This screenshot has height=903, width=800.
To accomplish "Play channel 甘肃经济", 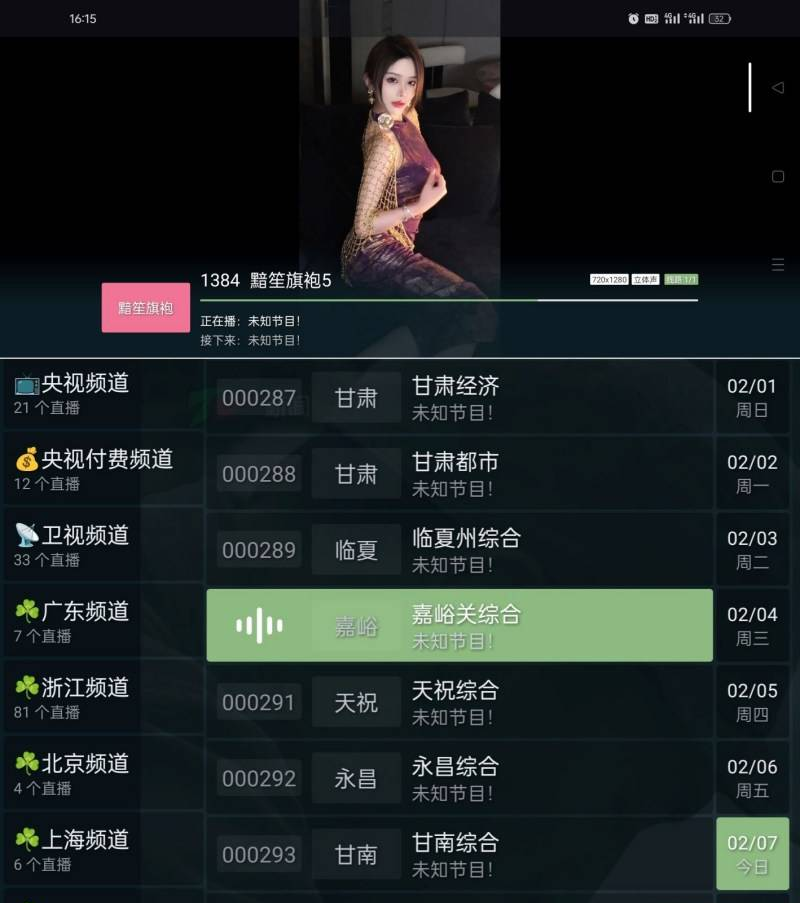I will 459,397.
